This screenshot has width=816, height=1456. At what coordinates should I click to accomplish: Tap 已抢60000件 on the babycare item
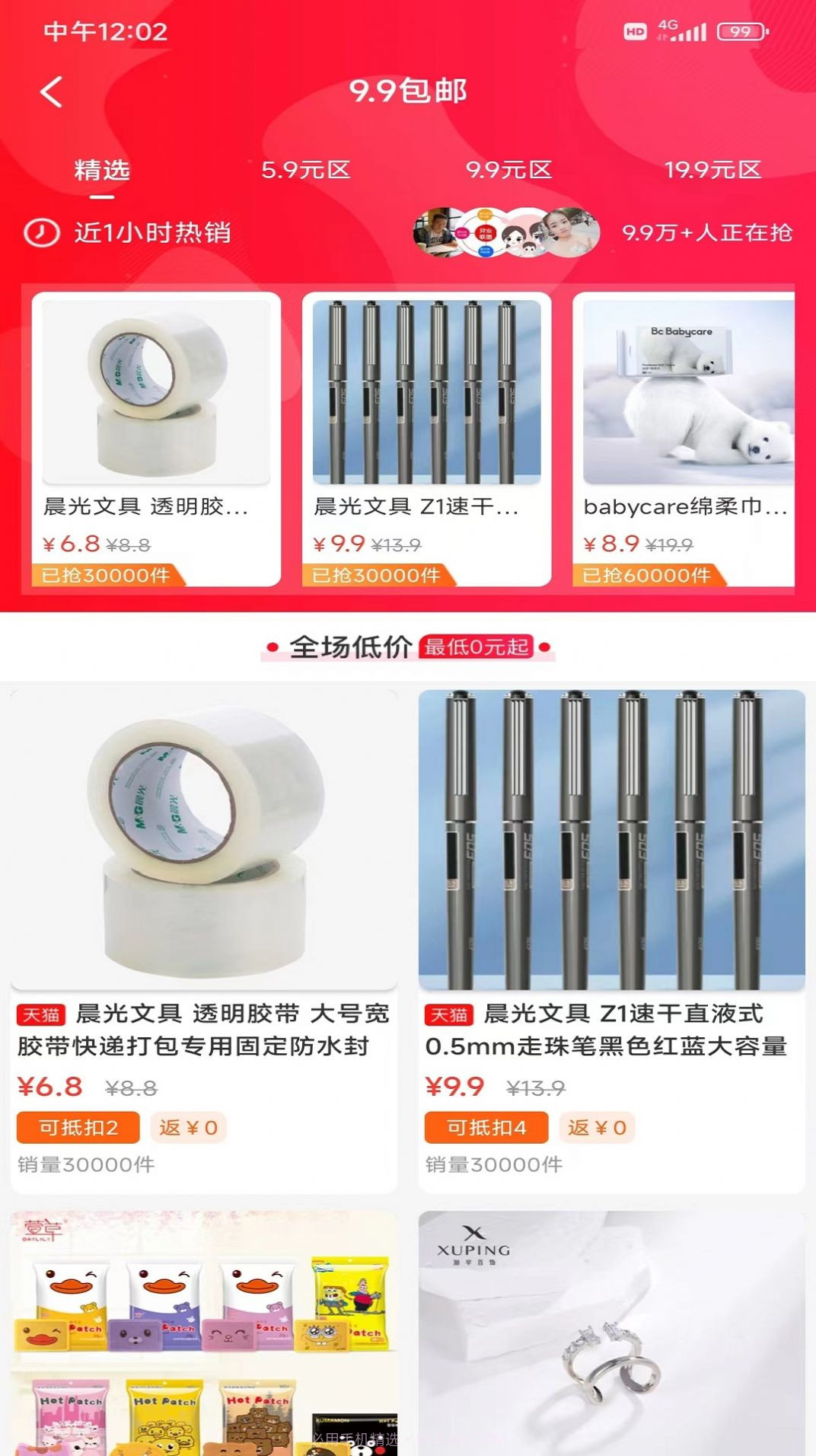coord(646,577)
